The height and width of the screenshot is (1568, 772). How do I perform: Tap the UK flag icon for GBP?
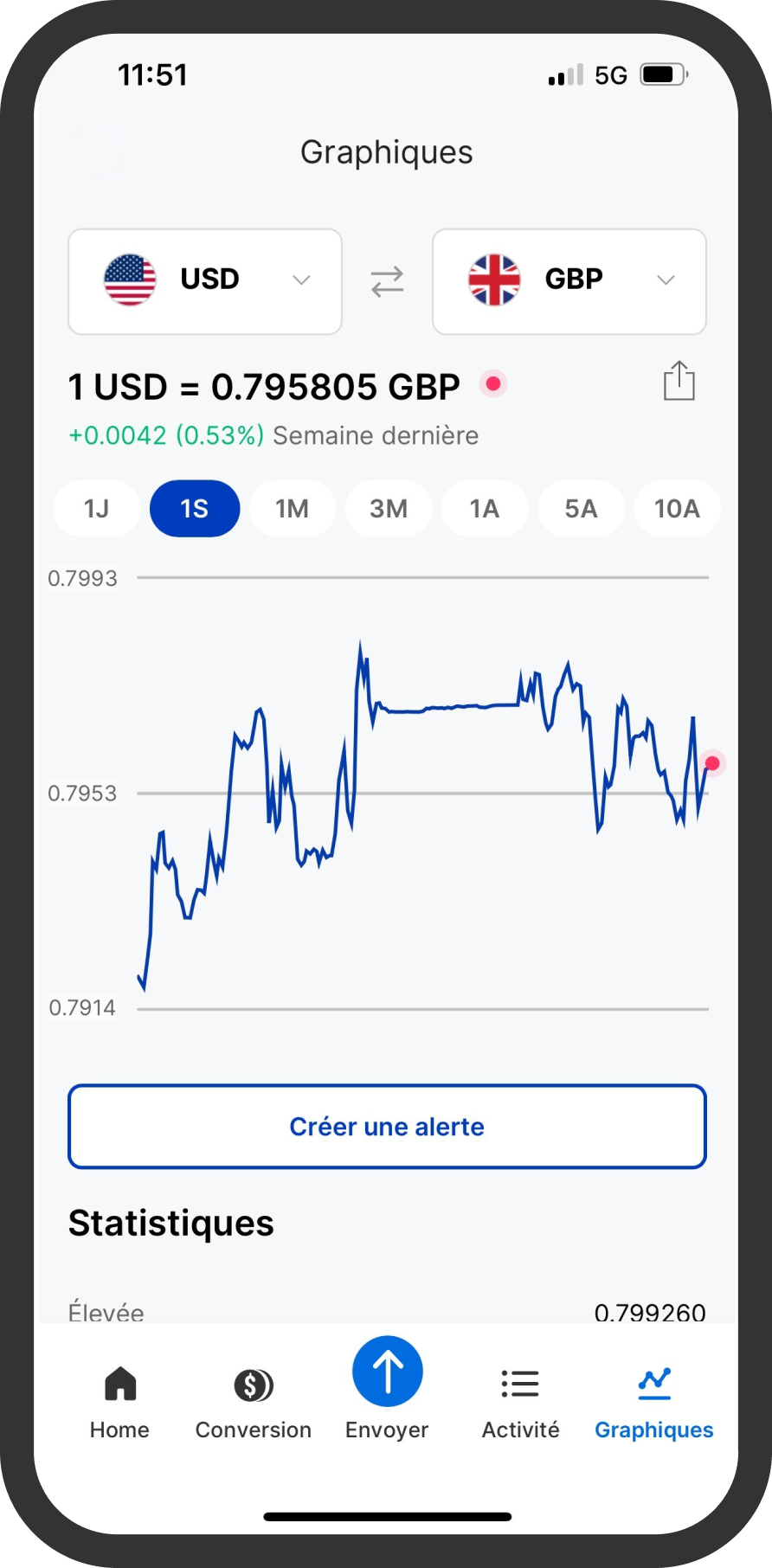(492, 279)
